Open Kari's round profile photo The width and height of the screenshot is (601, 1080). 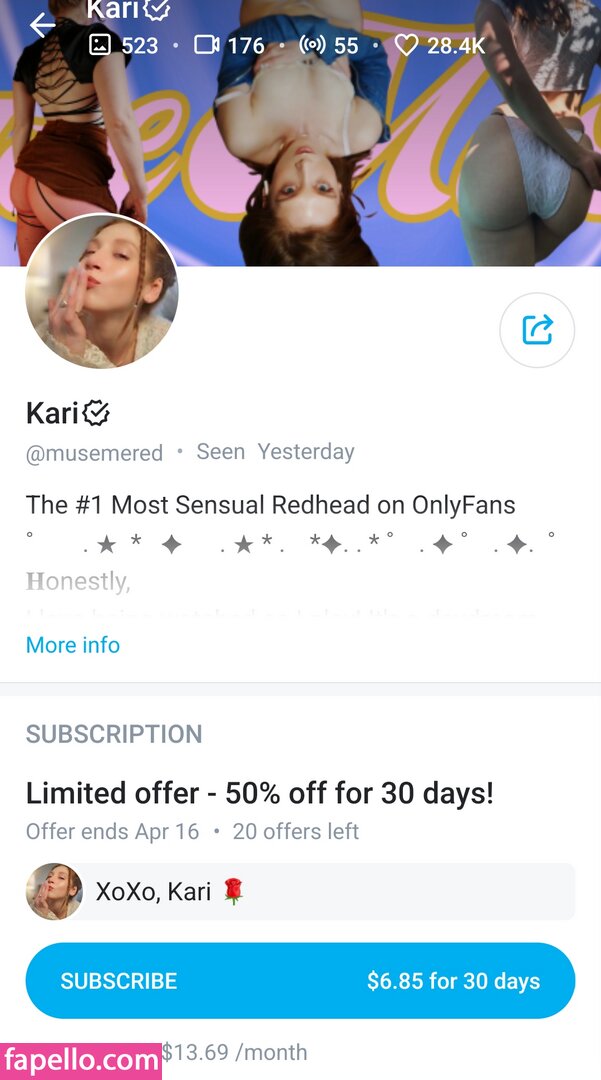click(102, 292)
